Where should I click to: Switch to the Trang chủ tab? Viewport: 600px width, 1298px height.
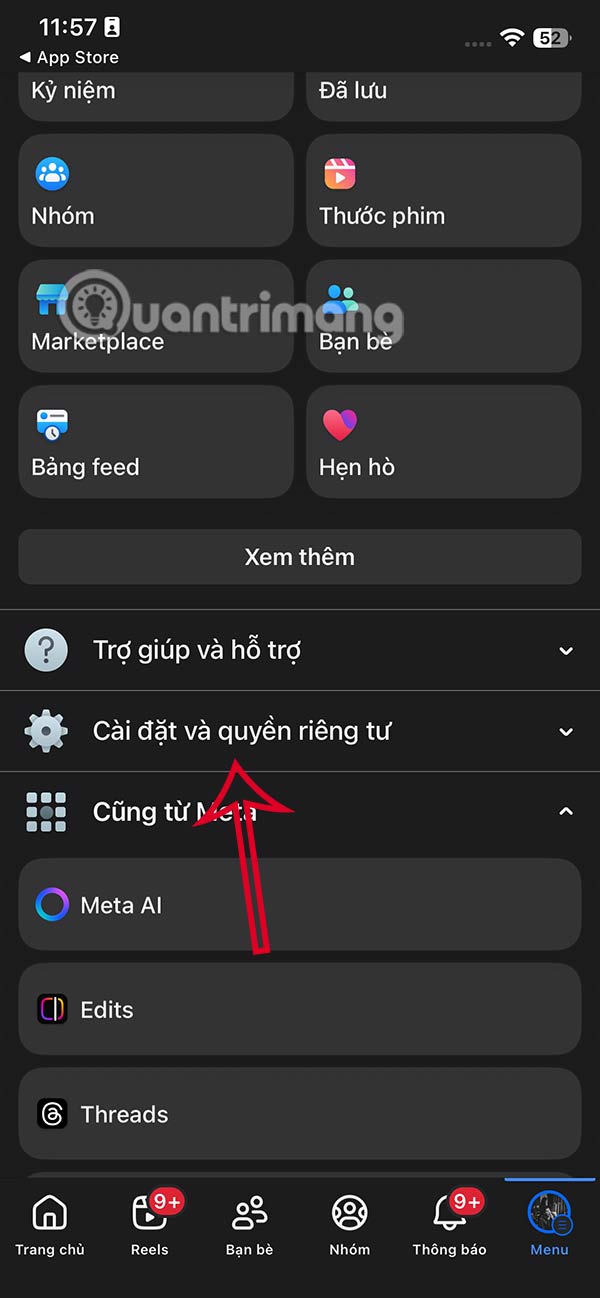49,1226
